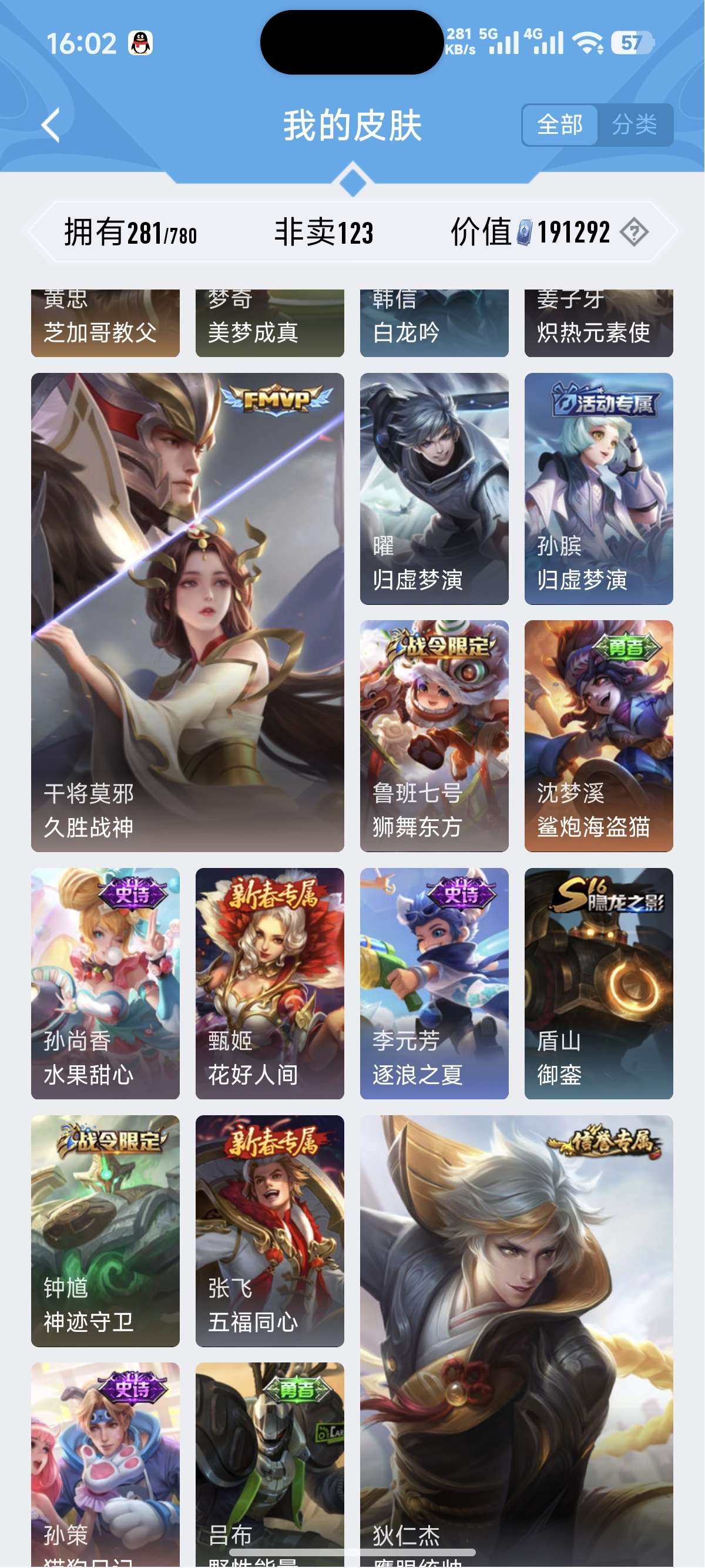Open 曜 归虚梦演 skin card
705x1568 pixels.
pos(434,488)
